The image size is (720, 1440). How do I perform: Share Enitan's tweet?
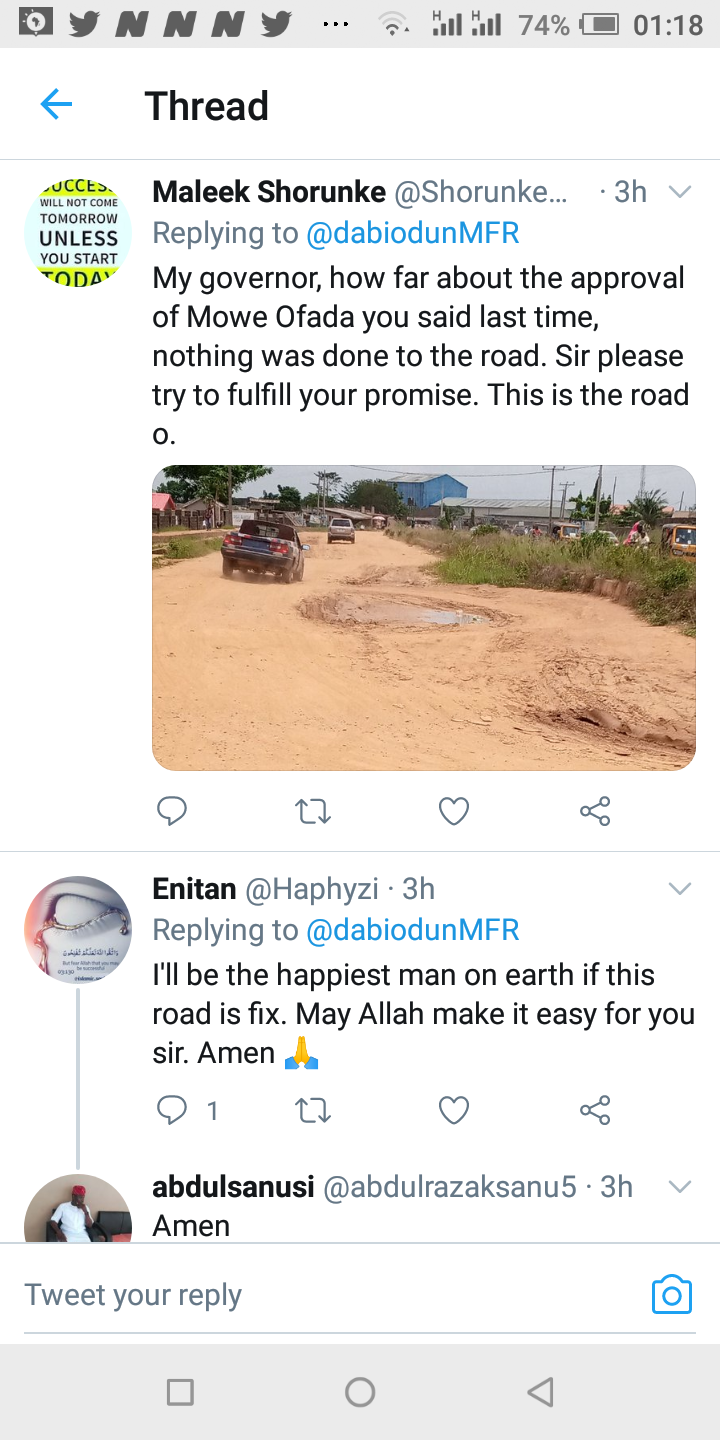(595, 1109)
